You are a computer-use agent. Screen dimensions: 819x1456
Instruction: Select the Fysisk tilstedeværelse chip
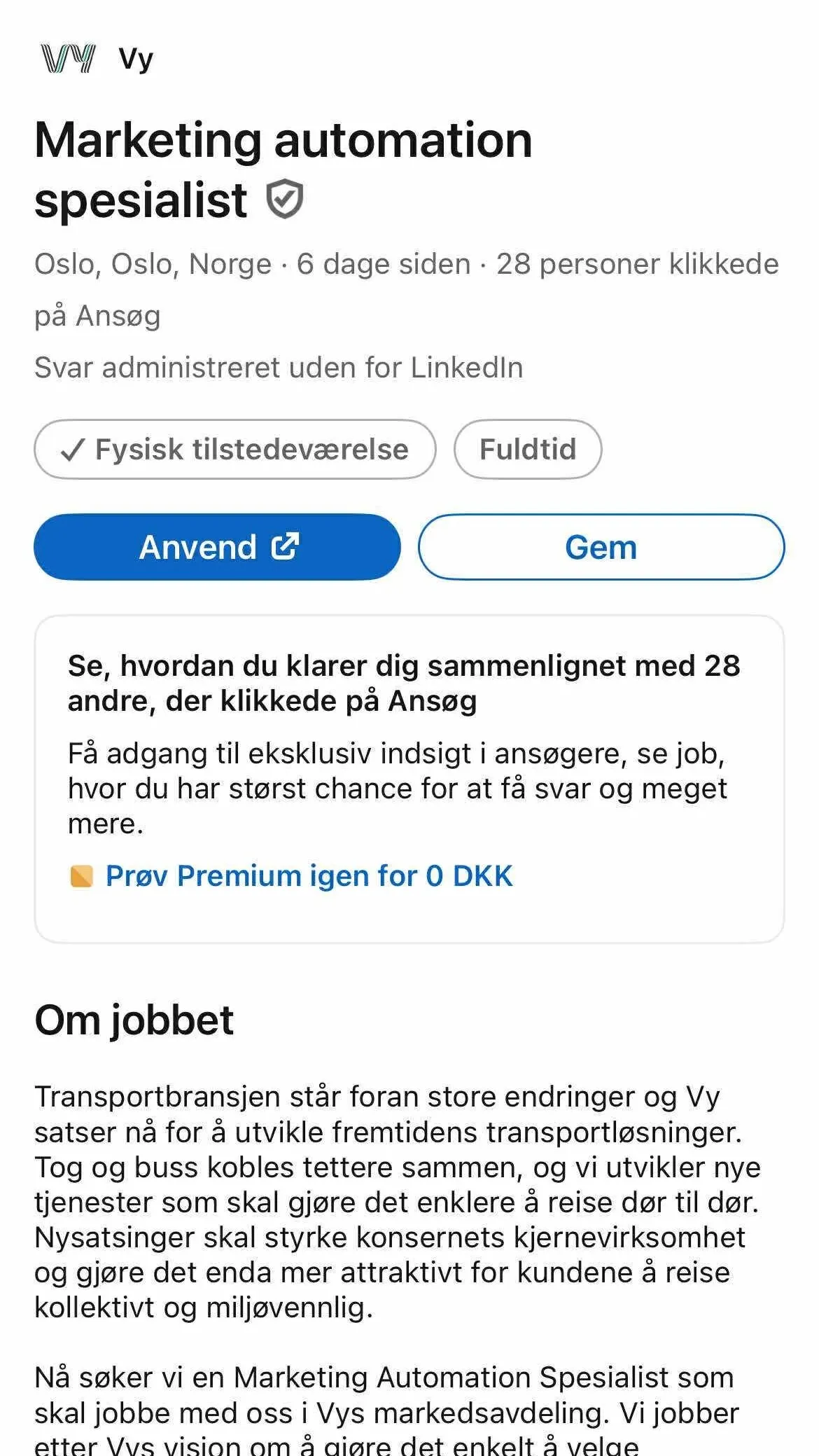235,449
